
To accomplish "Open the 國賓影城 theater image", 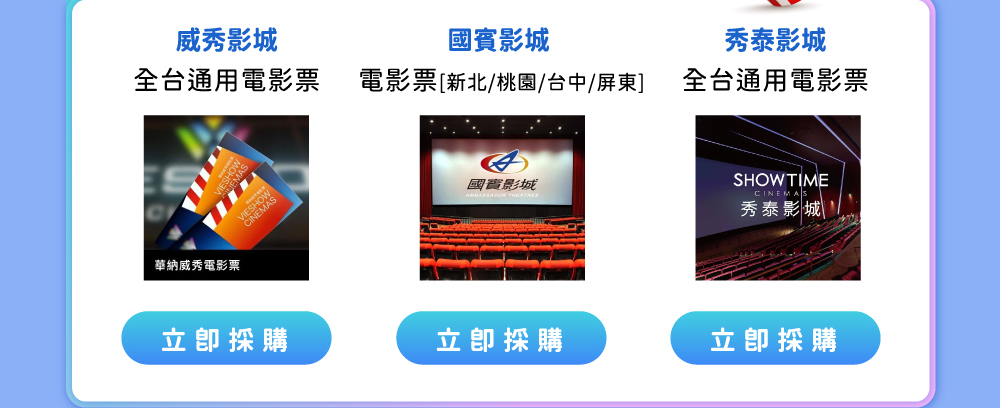I will click(x=501, y=197).
